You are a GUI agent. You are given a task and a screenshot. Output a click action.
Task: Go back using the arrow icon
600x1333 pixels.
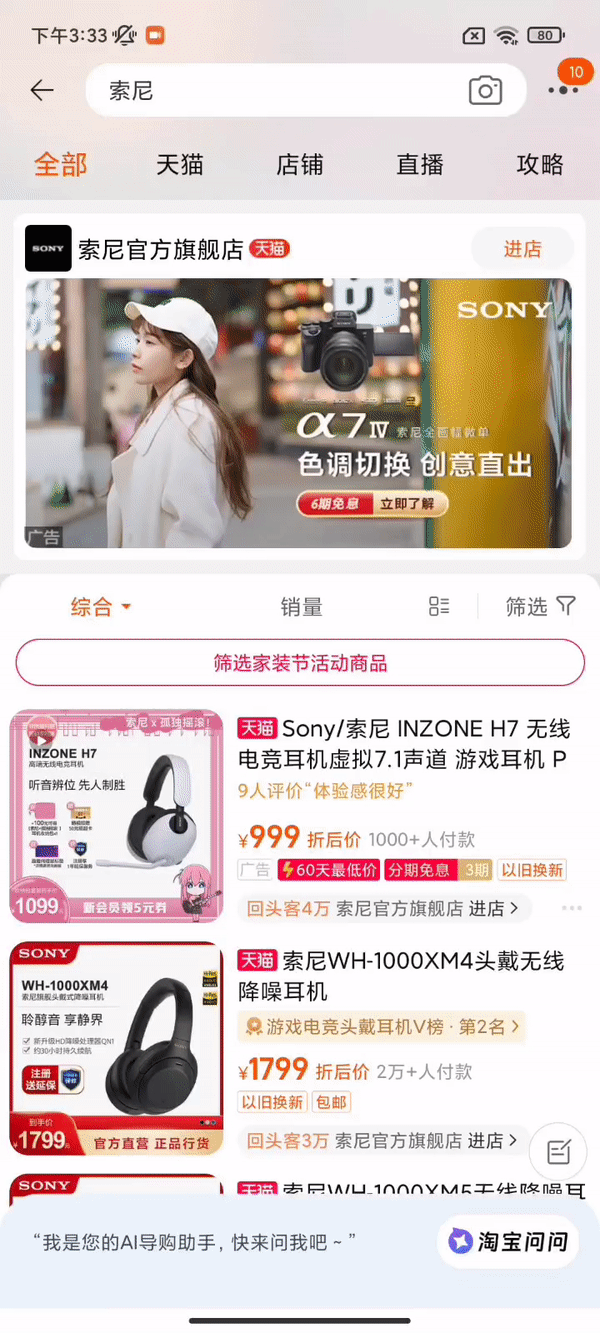click(x=42, y=91)
